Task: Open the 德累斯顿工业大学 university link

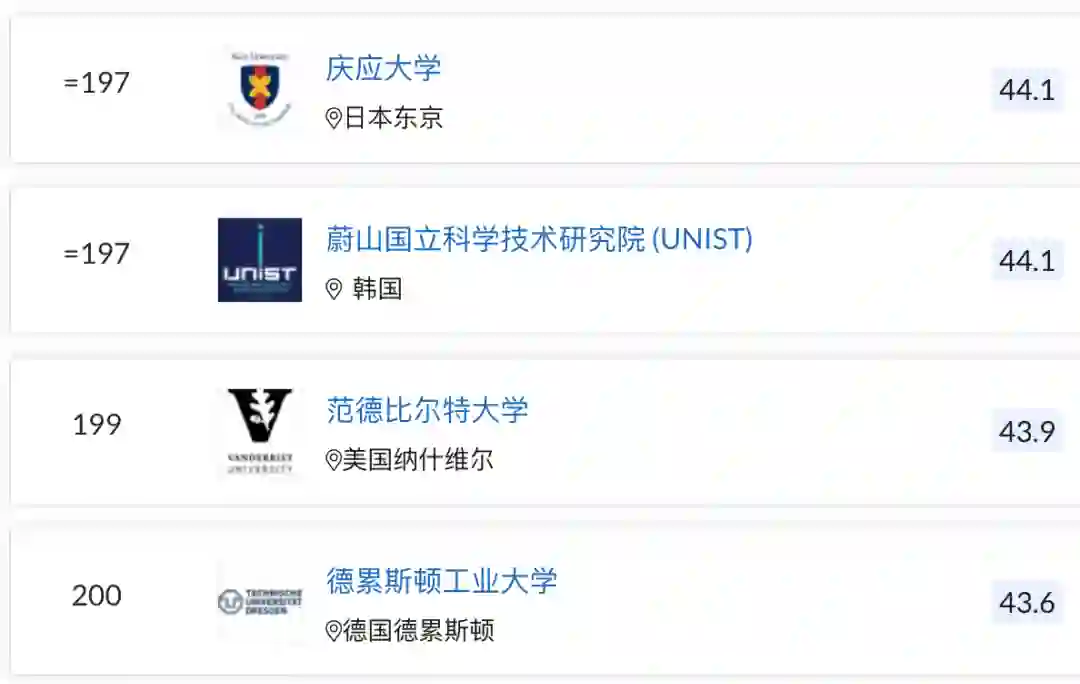Action: pyautogui.click(x=441, y=581)
